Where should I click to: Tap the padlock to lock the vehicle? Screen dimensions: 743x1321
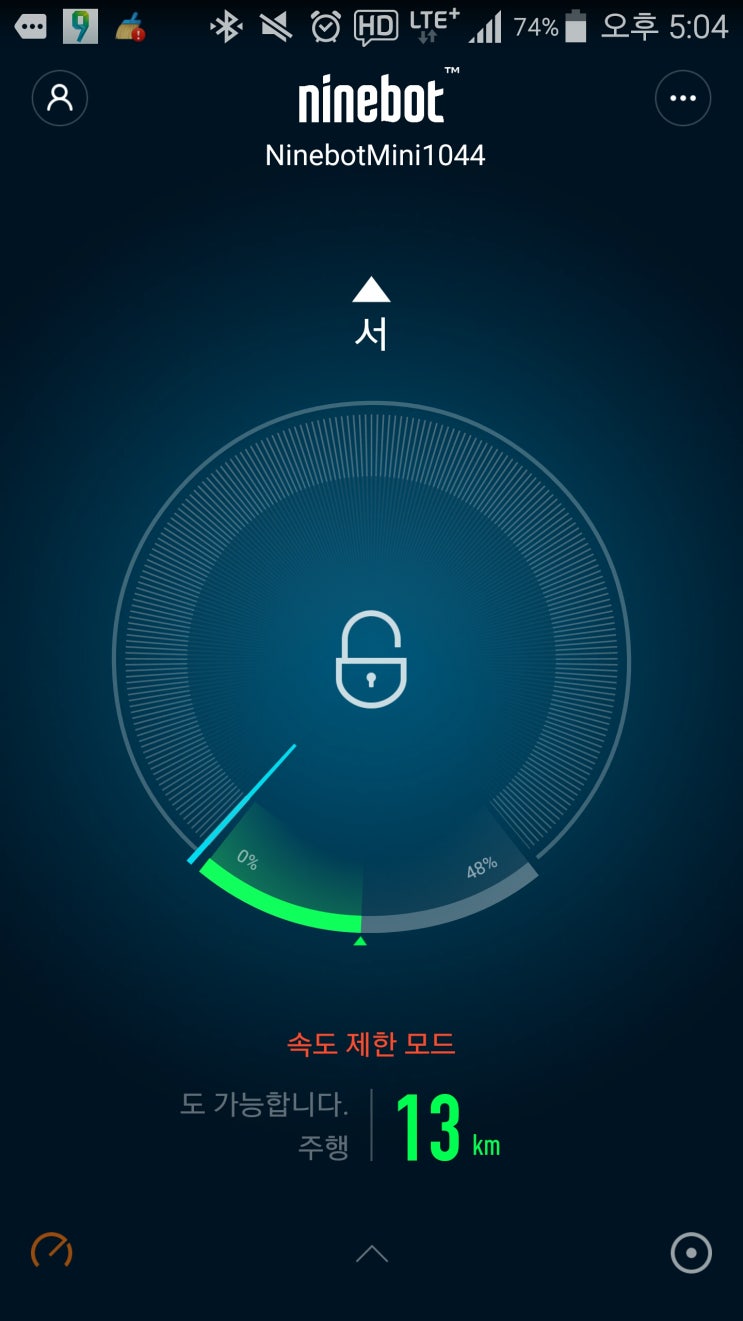371,659
